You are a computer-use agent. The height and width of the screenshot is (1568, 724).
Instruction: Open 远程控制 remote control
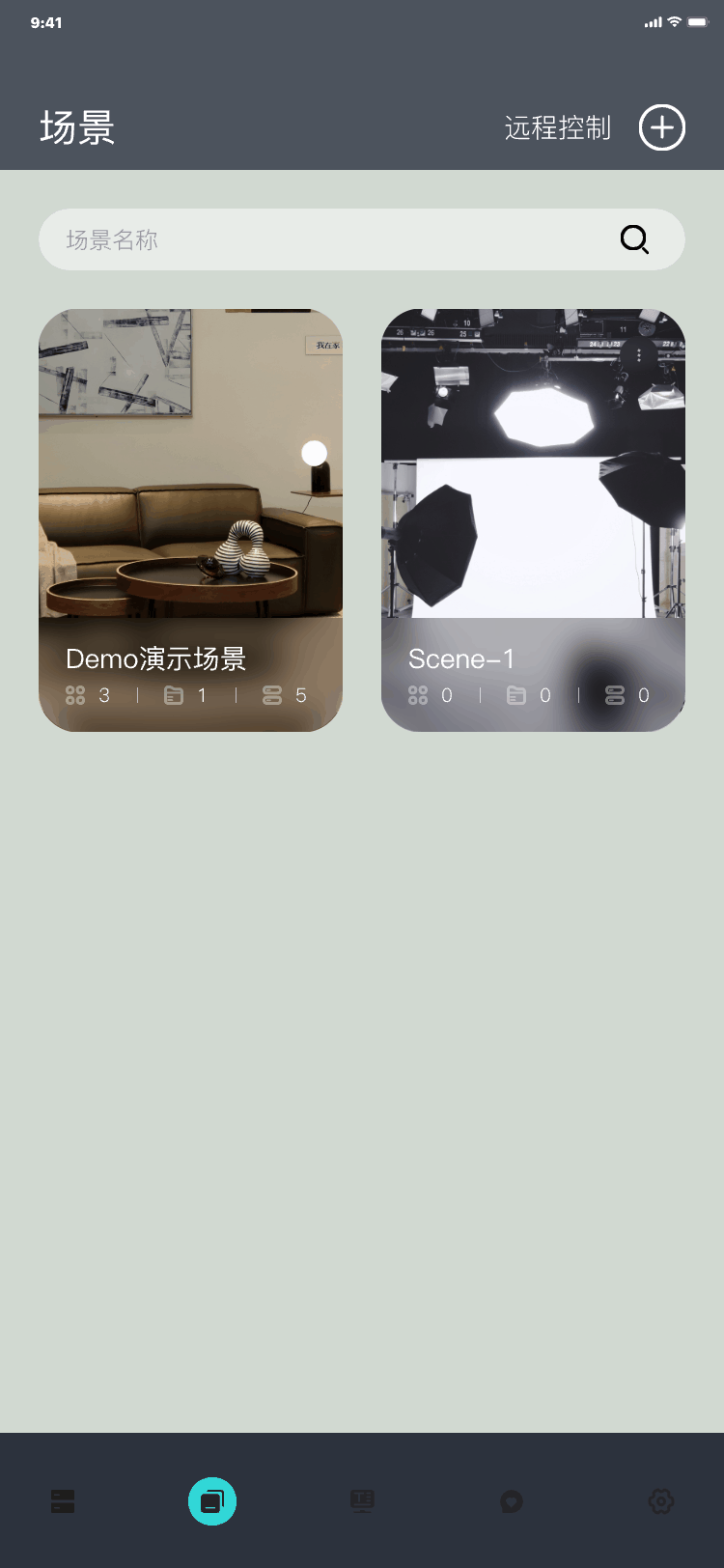pyautogui.click(x=557, y=127)
